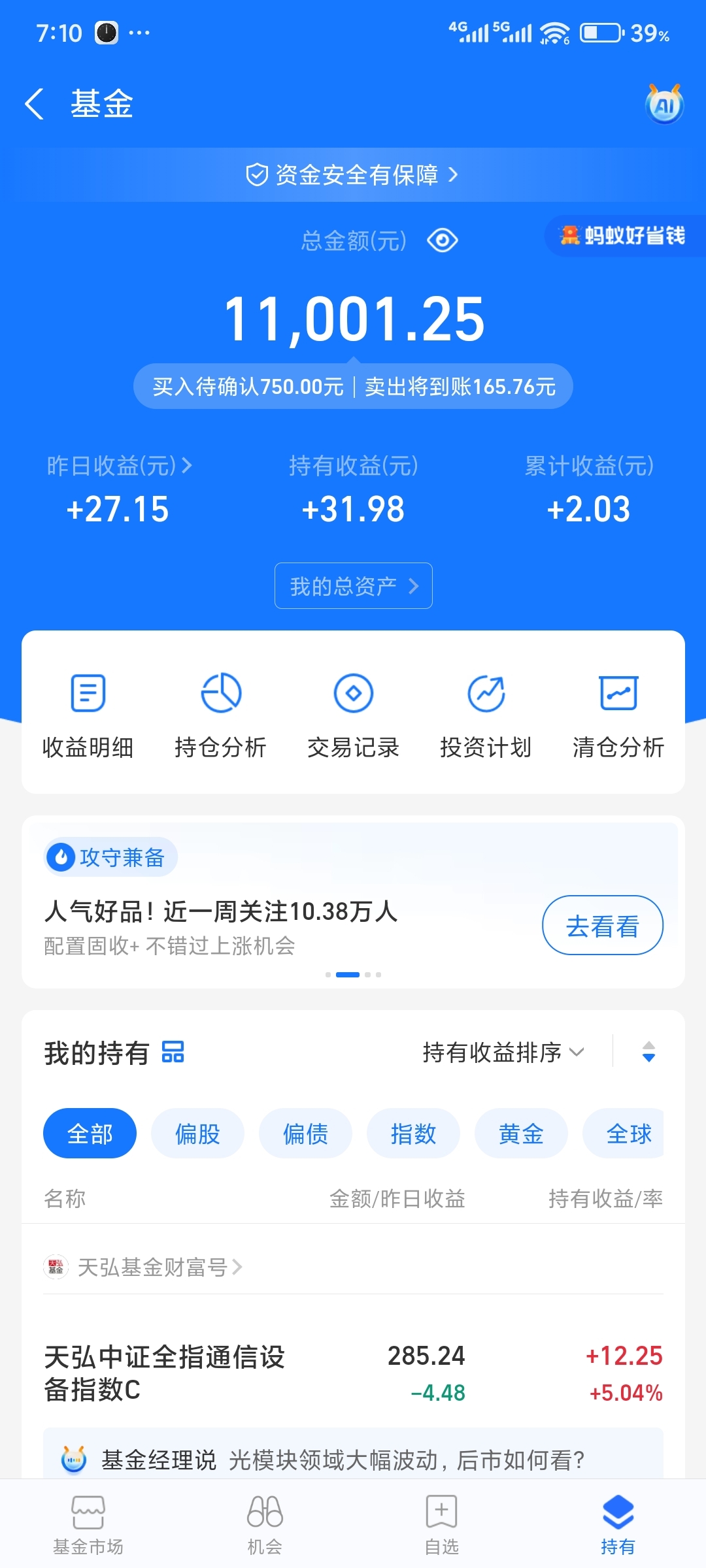Hide total amount with the eye icon
The image size is (706, 1568).
443,240
